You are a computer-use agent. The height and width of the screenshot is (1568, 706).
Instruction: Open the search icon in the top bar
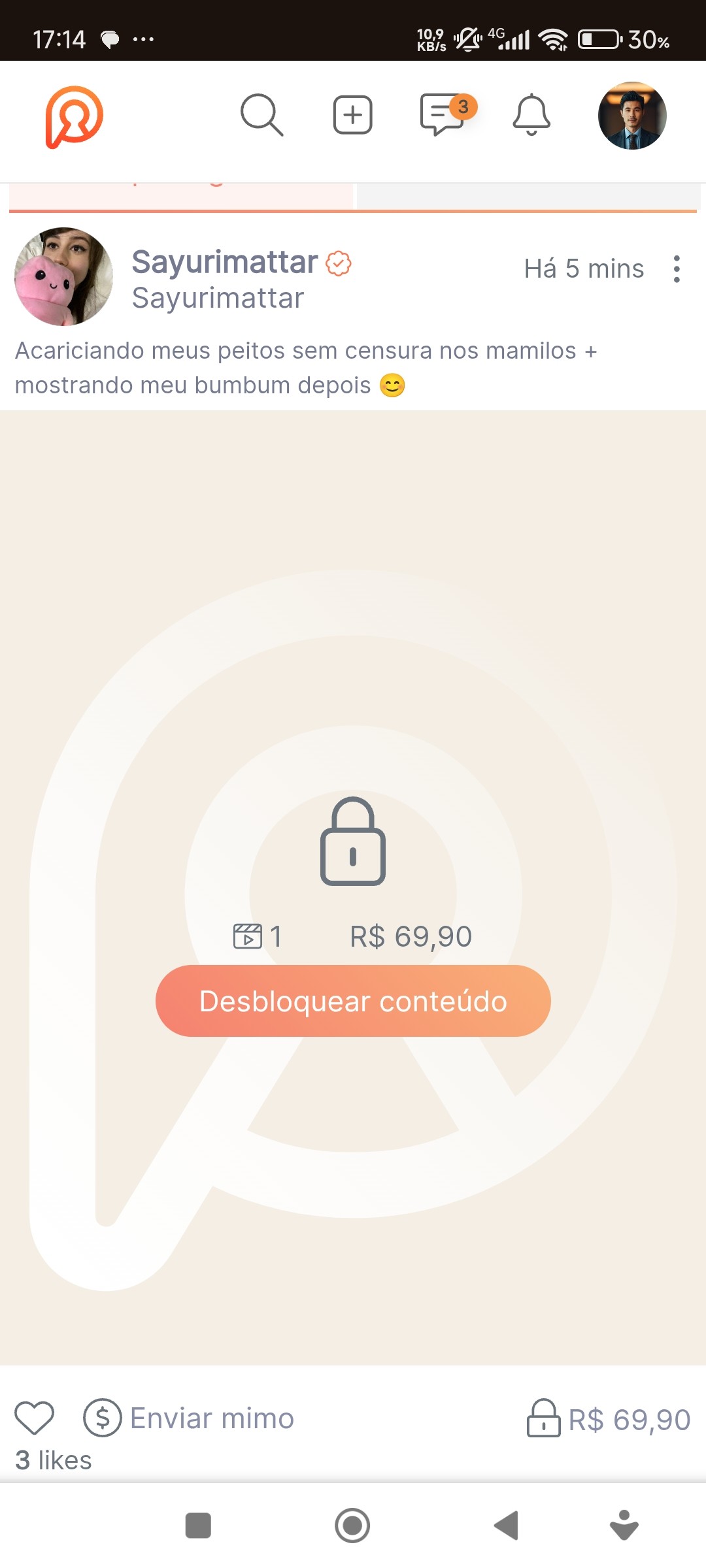tap(261, 115)
